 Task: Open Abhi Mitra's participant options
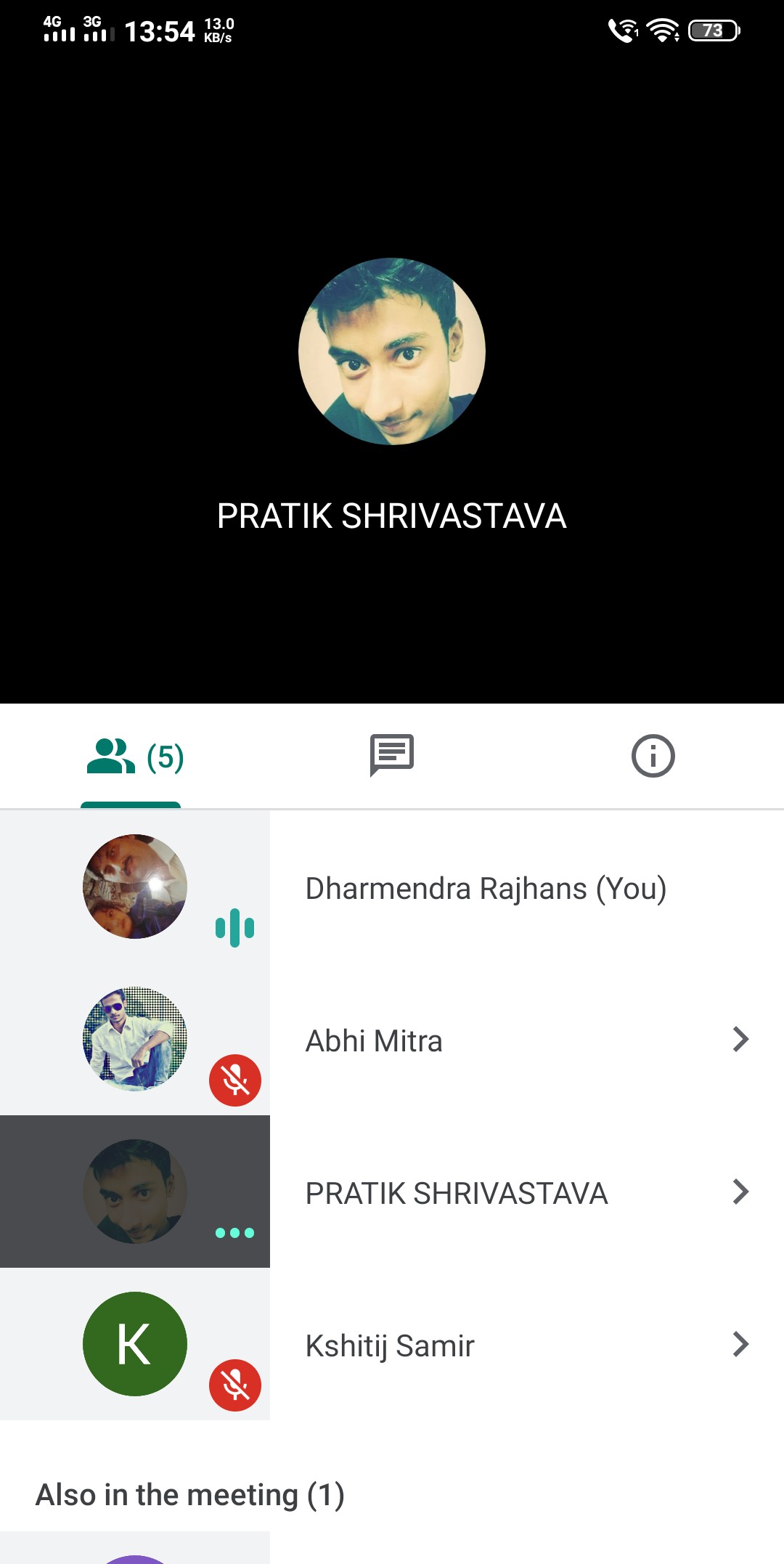740,1040
